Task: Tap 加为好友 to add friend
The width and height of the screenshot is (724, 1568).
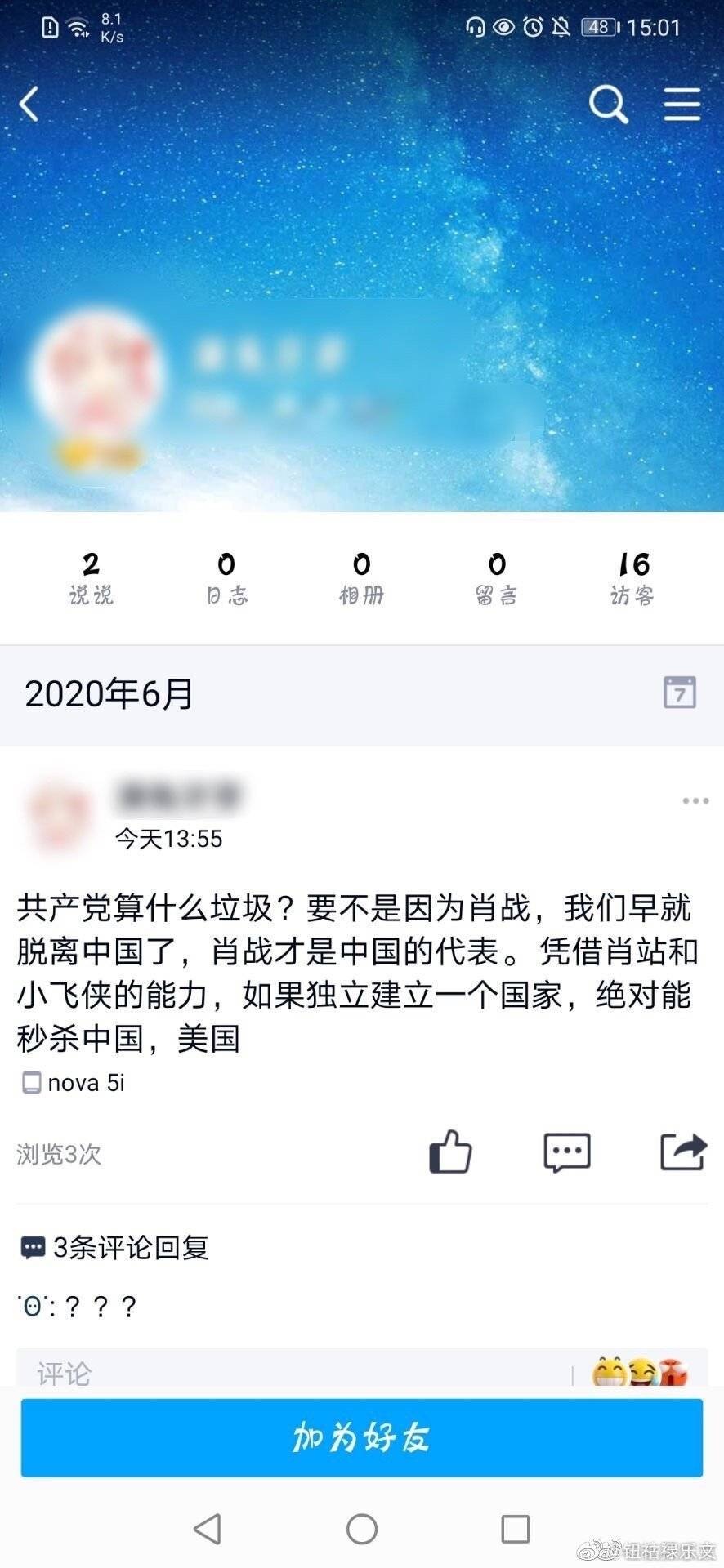Action: (x=361, y=1437)
